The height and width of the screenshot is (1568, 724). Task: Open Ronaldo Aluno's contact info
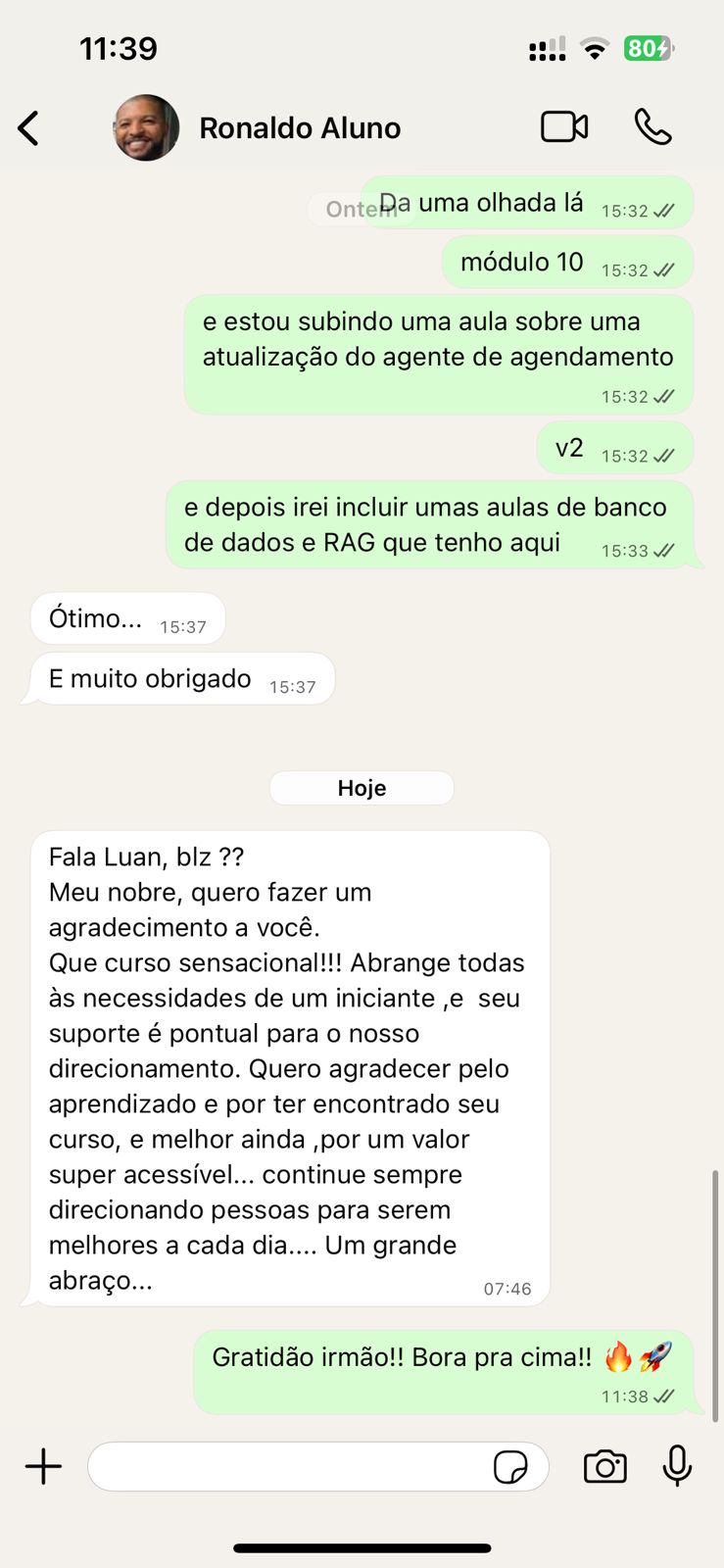(x=300, y=128)
